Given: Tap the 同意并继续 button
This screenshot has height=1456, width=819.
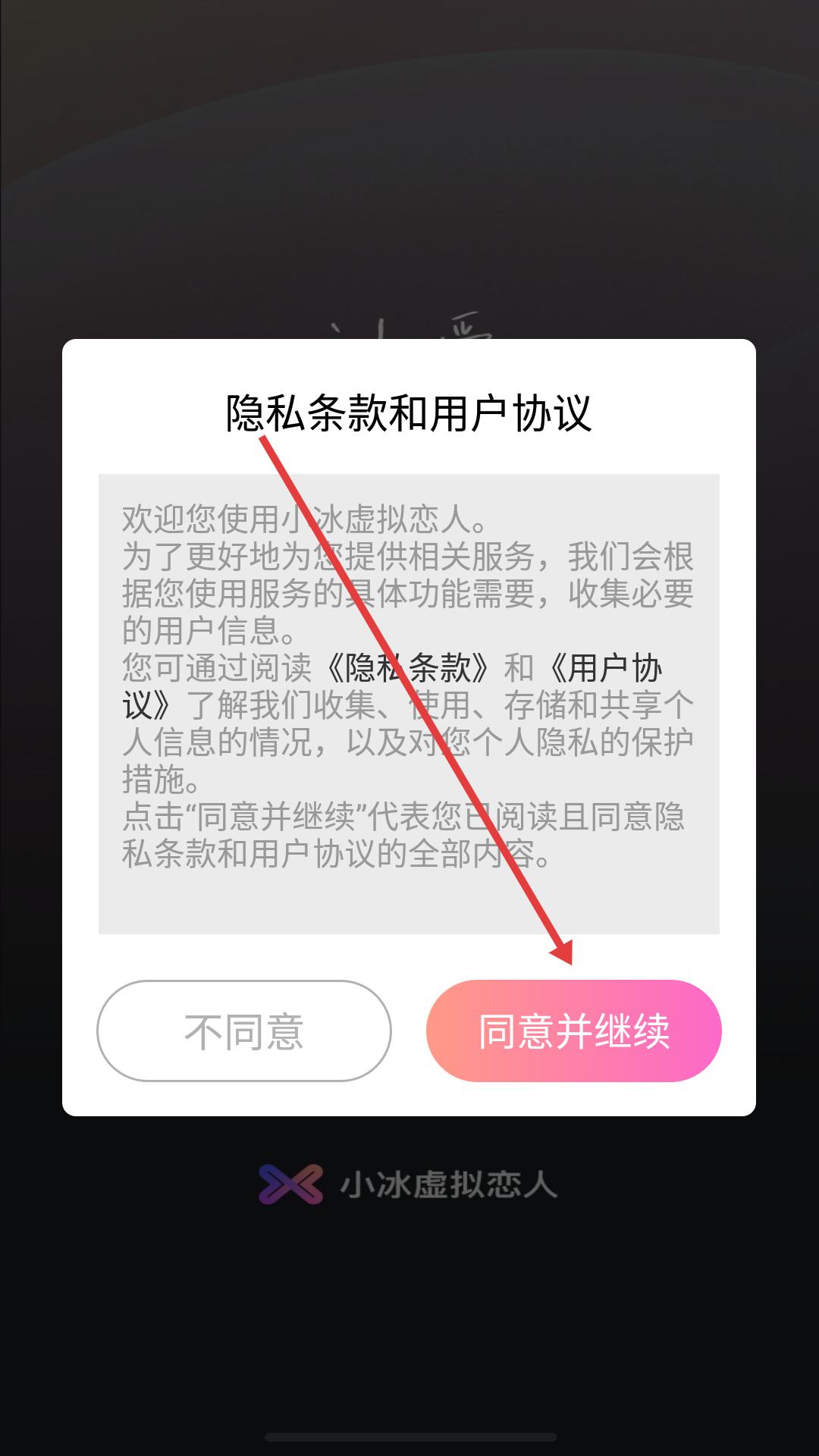Looking at the screenshot, I should pos(573,1031).
